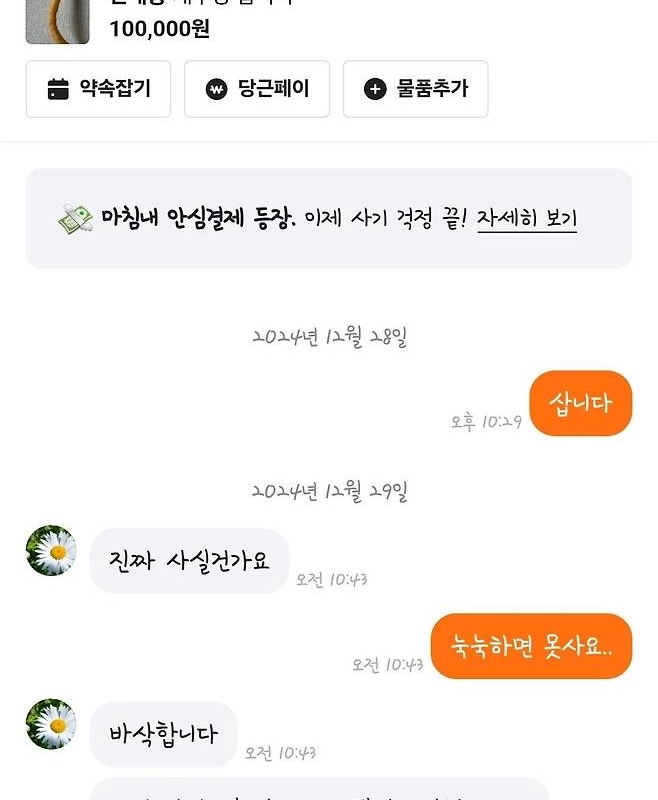Tap the daisy avatar beside 바삭합니다

point(51,724)
